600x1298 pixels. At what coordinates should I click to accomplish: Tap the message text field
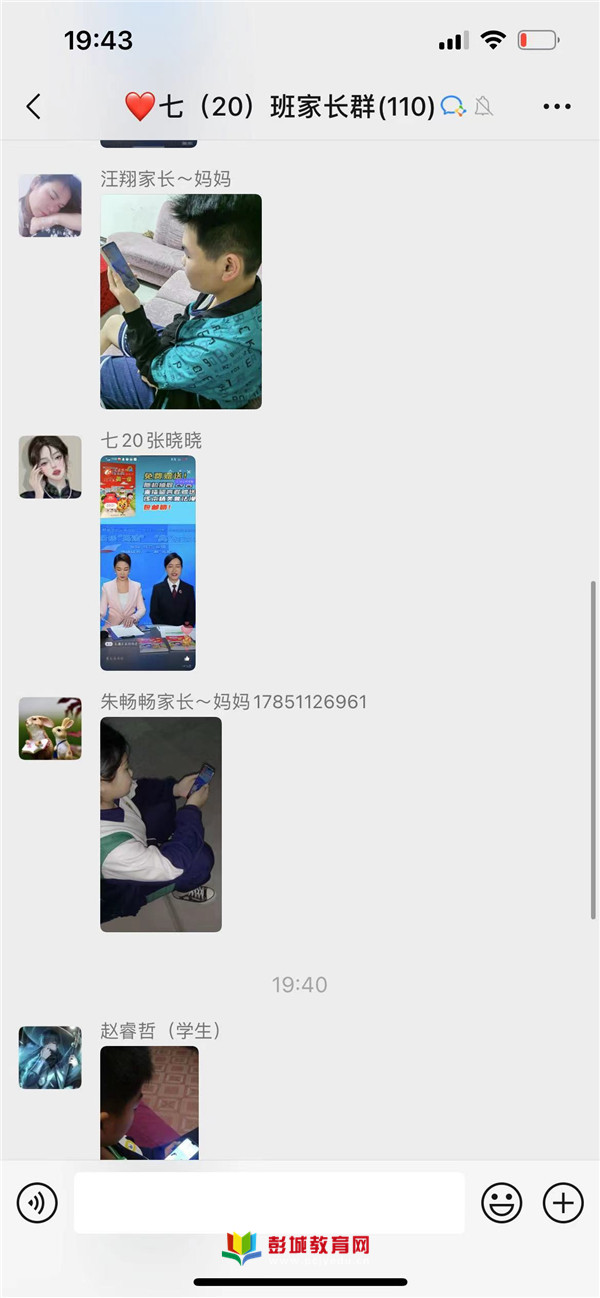[269, 1202]
